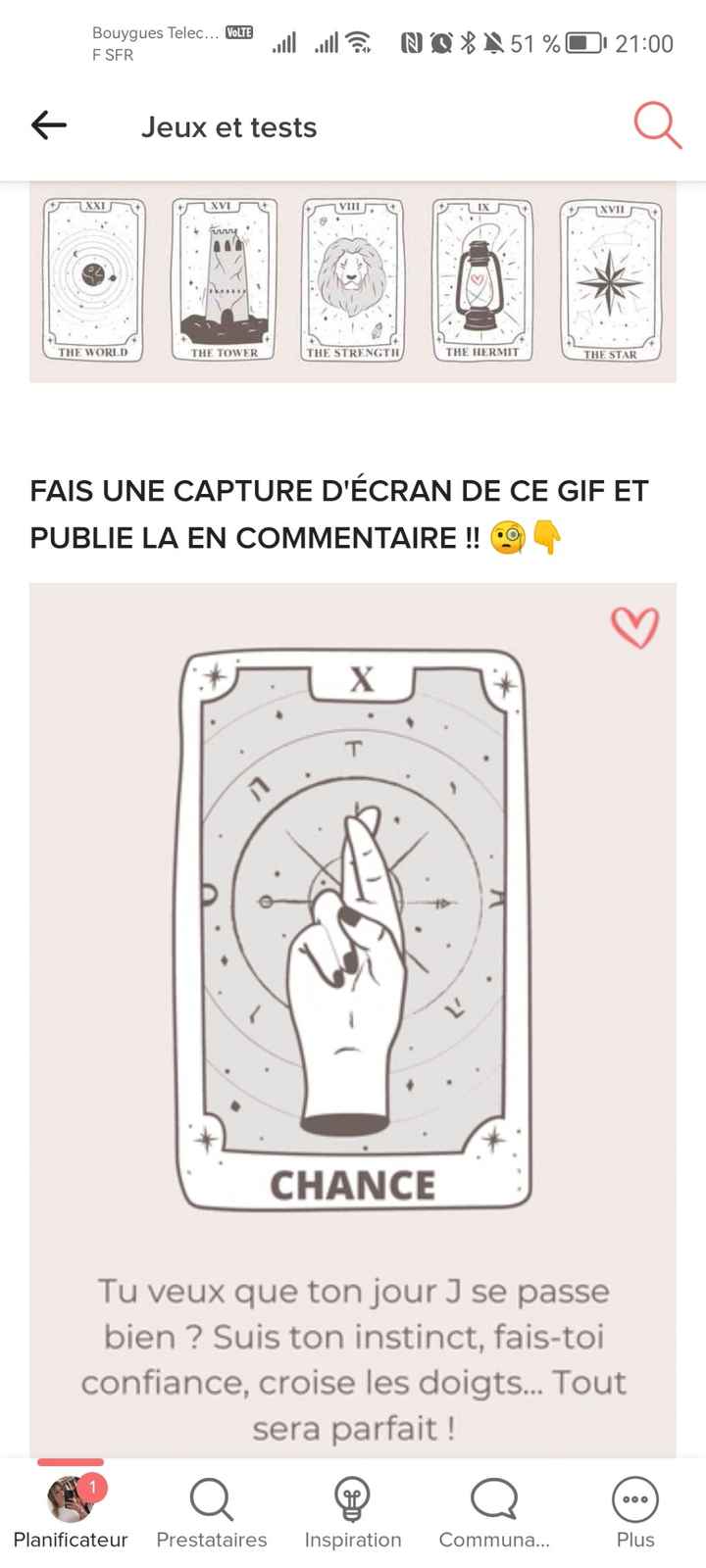
Task: Like the Chance GIF with the heart
Action: point(633,624)
